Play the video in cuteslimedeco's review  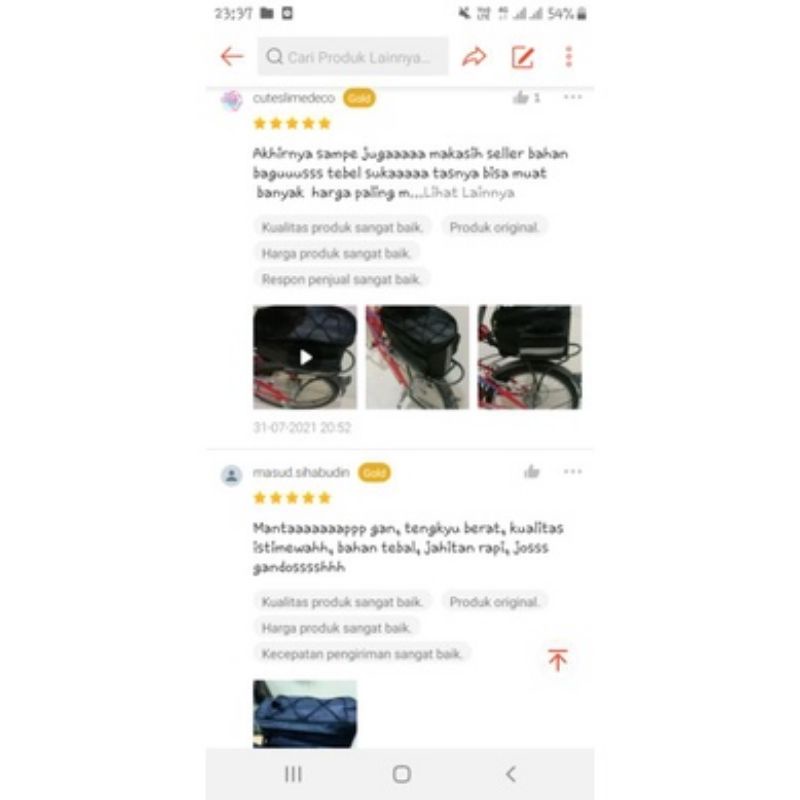pyautogui.click(x=305, y=357)
